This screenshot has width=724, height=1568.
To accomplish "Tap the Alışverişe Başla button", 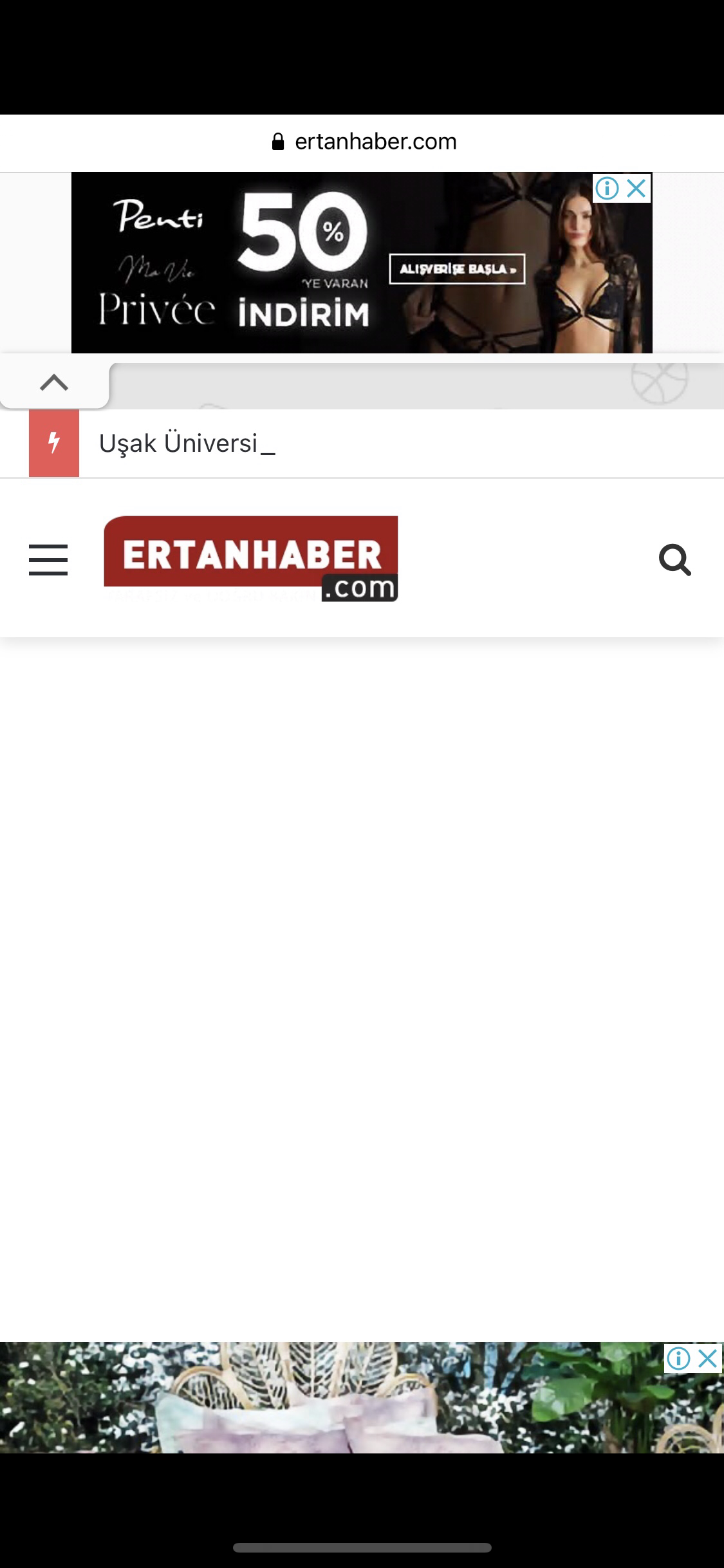I will [457, 269].
